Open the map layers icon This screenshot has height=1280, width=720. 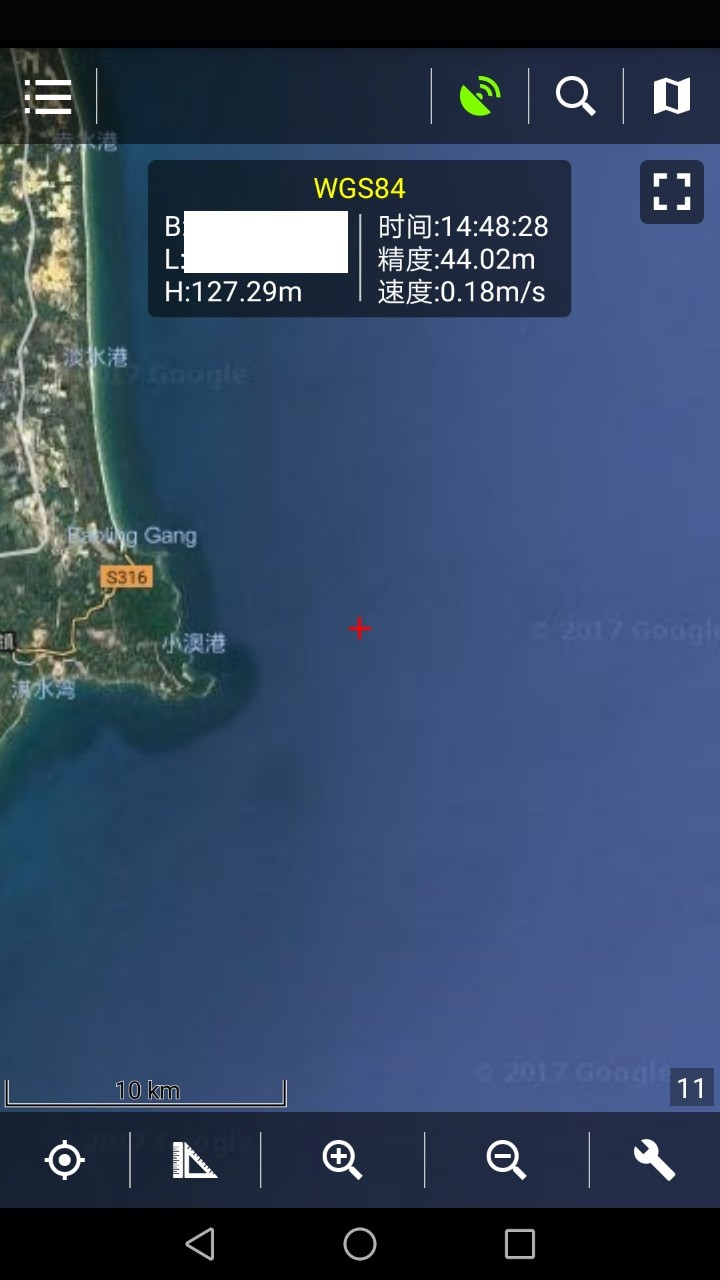coord(671,97)
